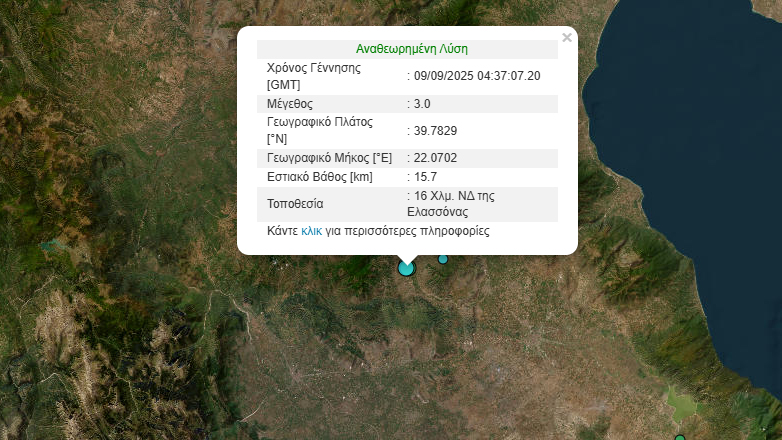Screen dimensions: 782x440
Task: Tap the large earthquake marker under the popup
Action: pyautogui.click(x=406, y=267)
